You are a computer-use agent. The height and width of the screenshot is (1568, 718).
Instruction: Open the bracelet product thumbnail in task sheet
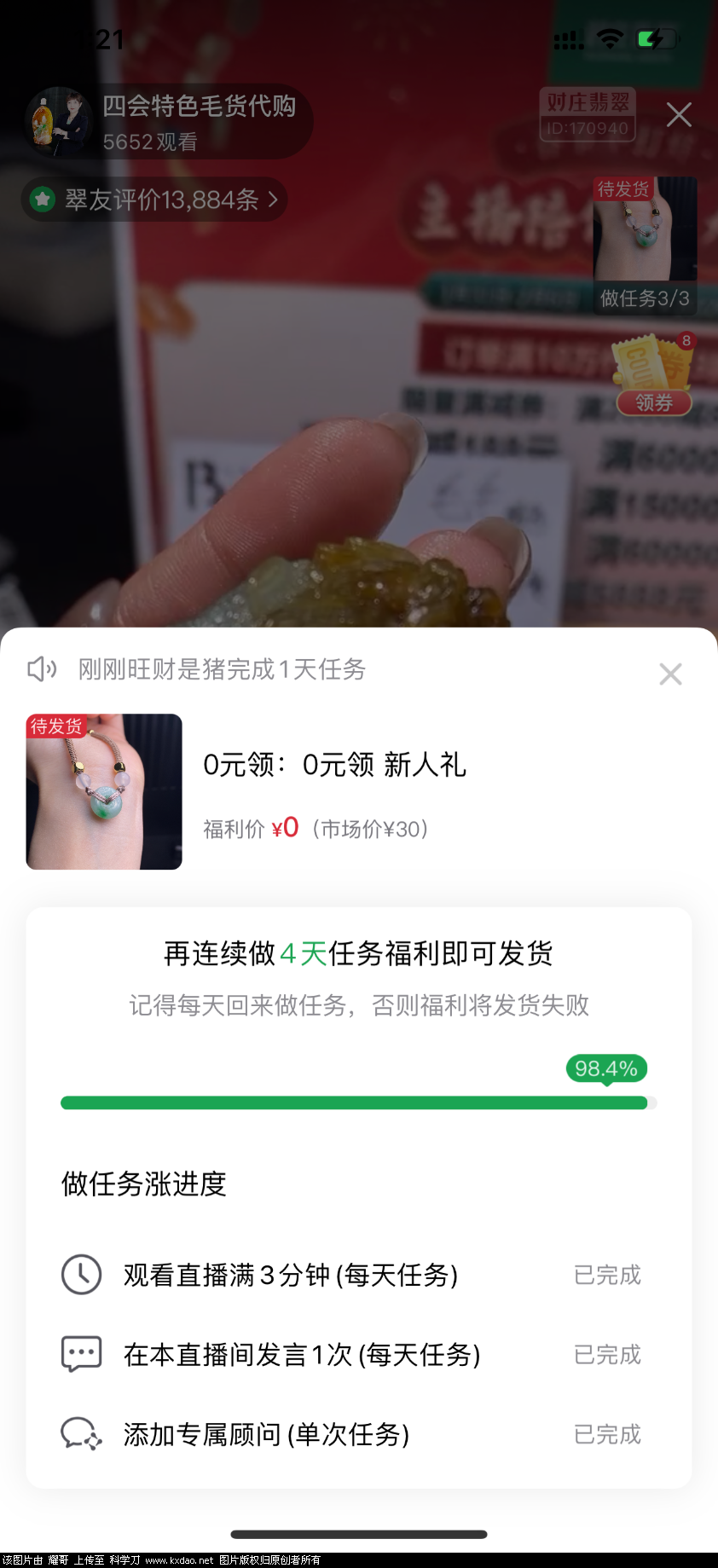[x=103, y=792]
